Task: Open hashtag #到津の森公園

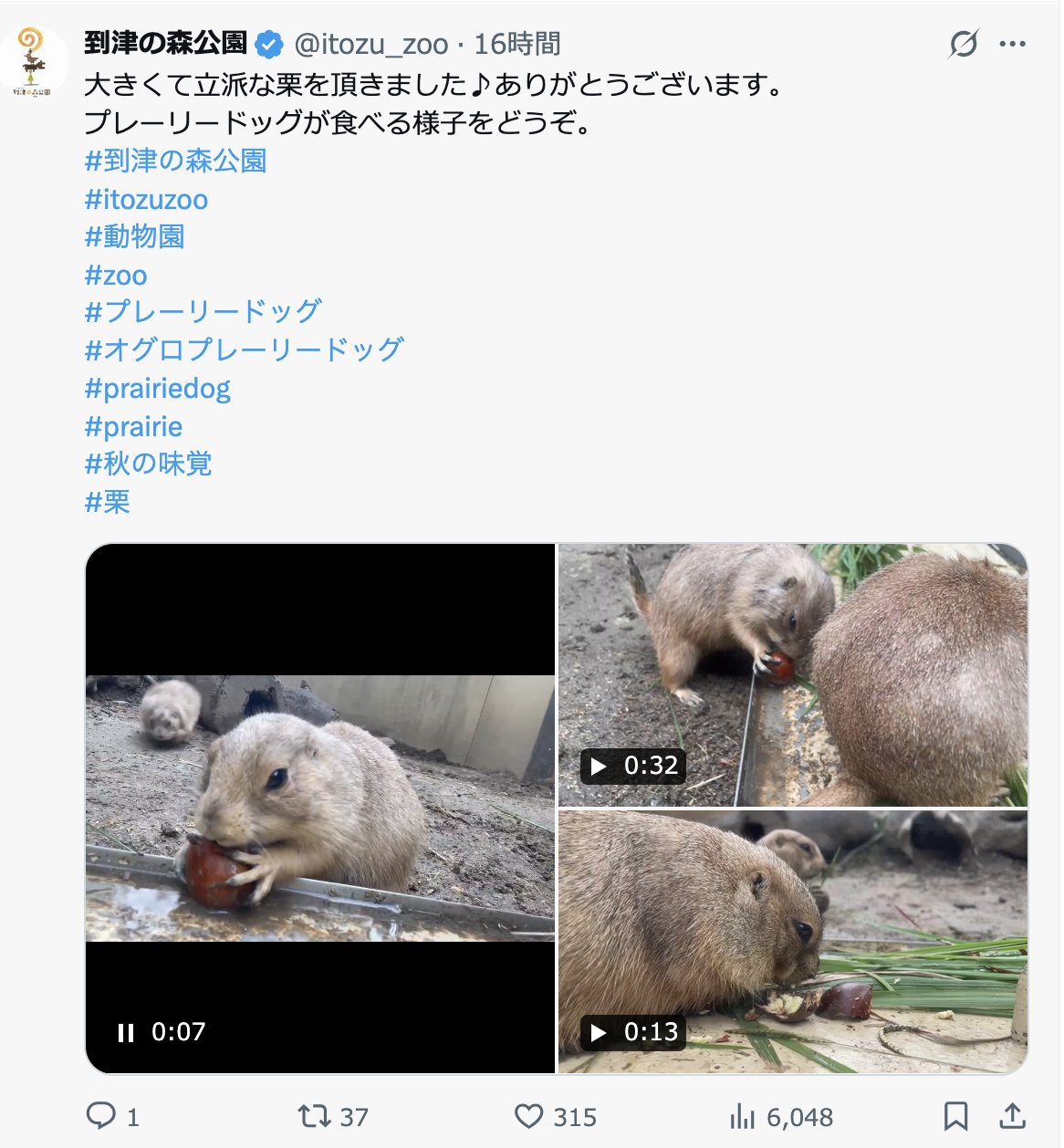Action: 175,162
